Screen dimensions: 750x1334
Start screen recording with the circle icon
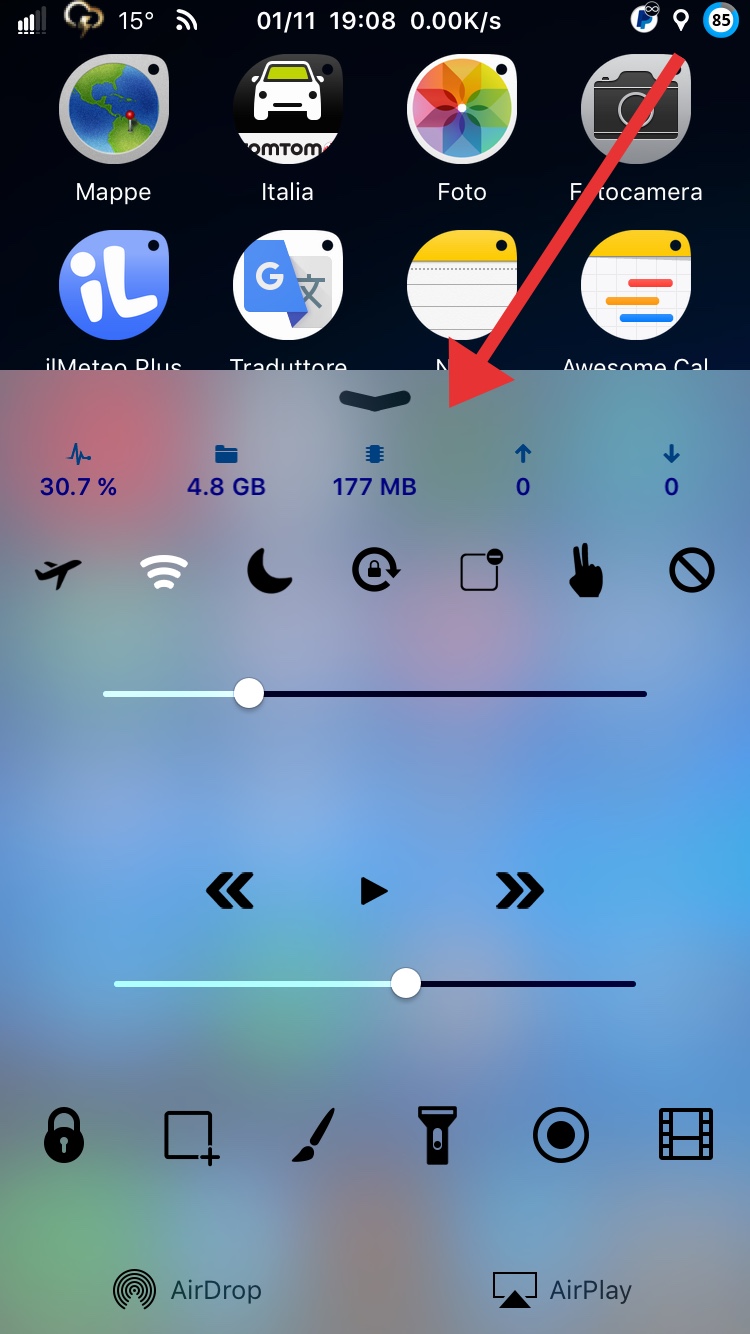click(x=561, y=1135)
